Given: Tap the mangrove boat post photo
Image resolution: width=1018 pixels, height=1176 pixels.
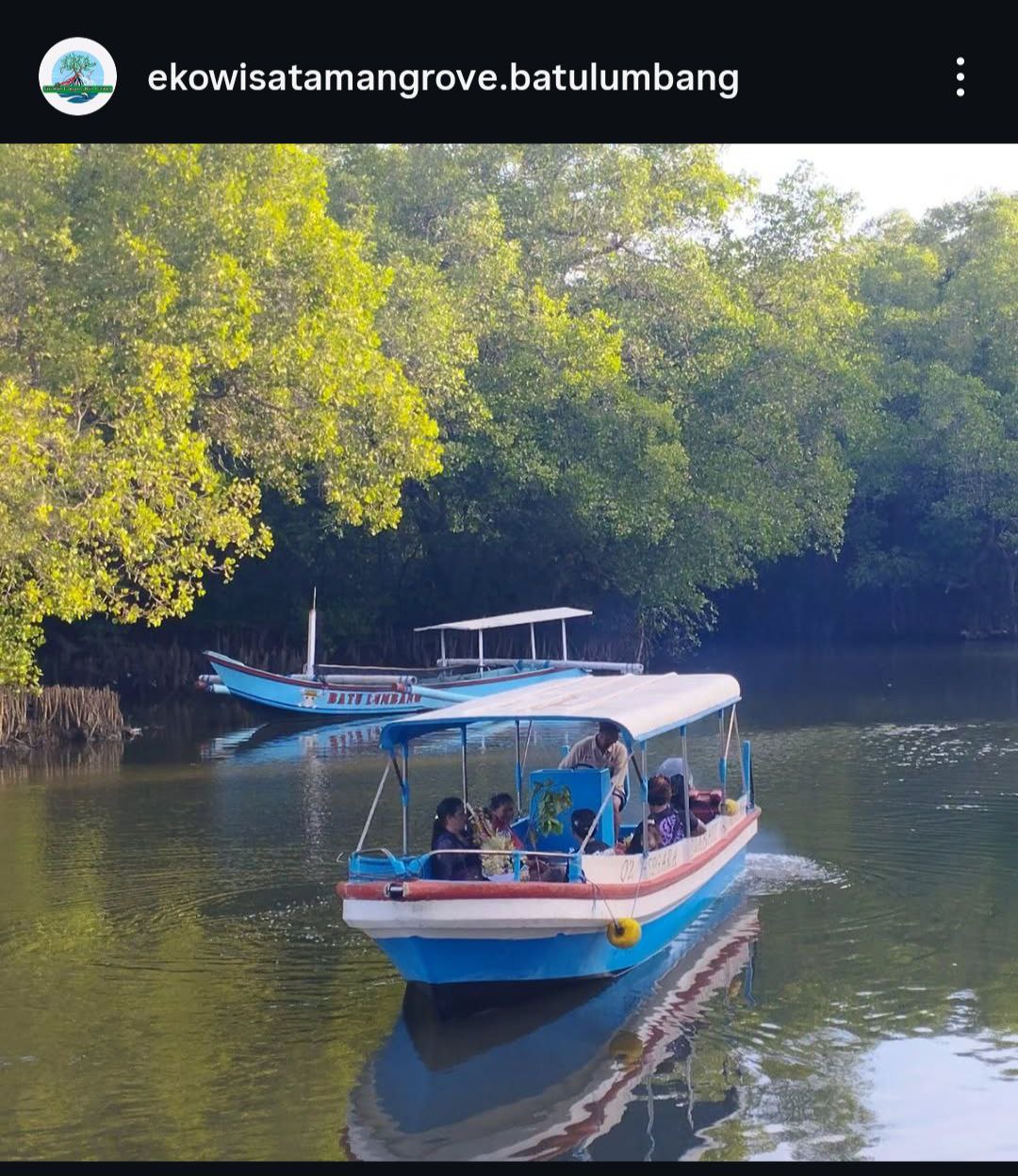Looking at the screenshot, I should [509, 650].
